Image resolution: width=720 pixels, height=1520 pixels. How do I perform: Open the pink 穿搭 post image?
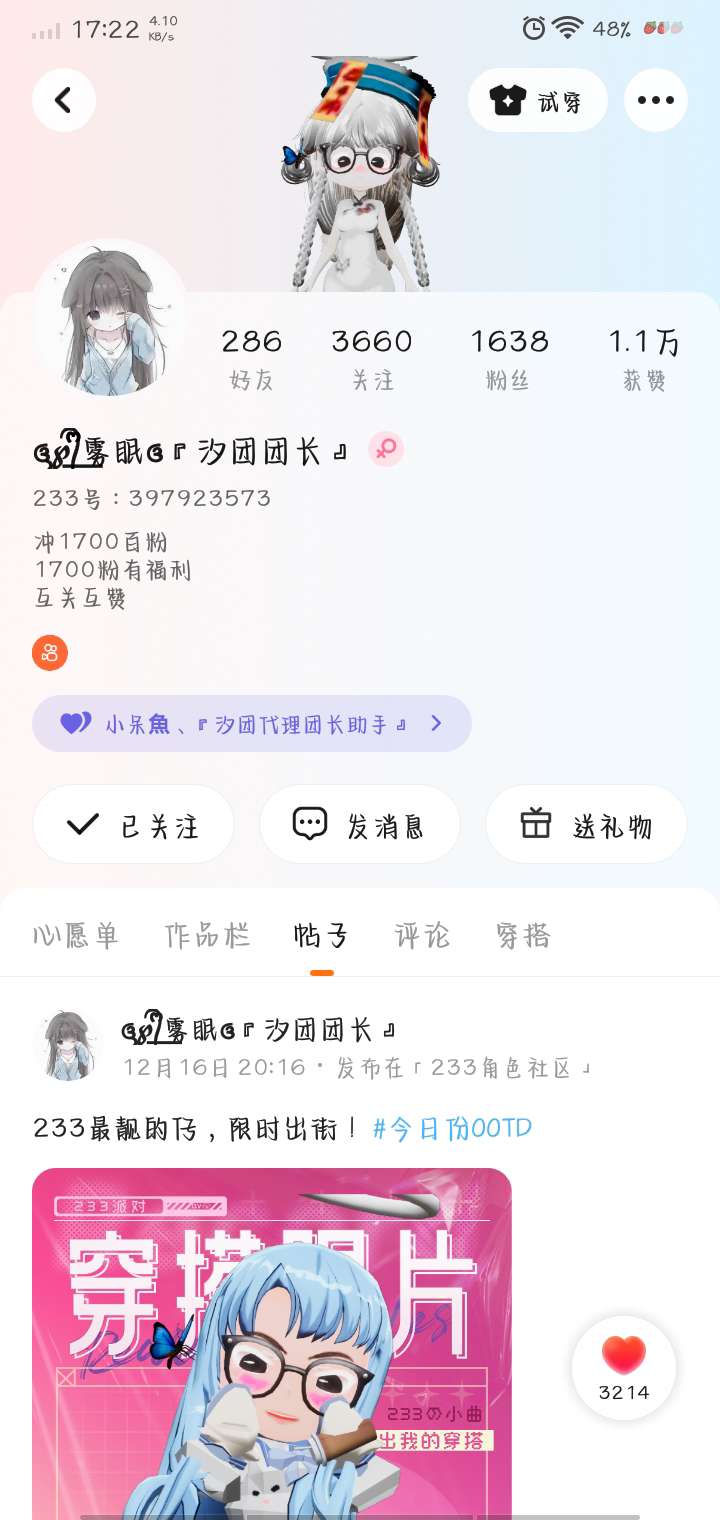coord(272,1340)
